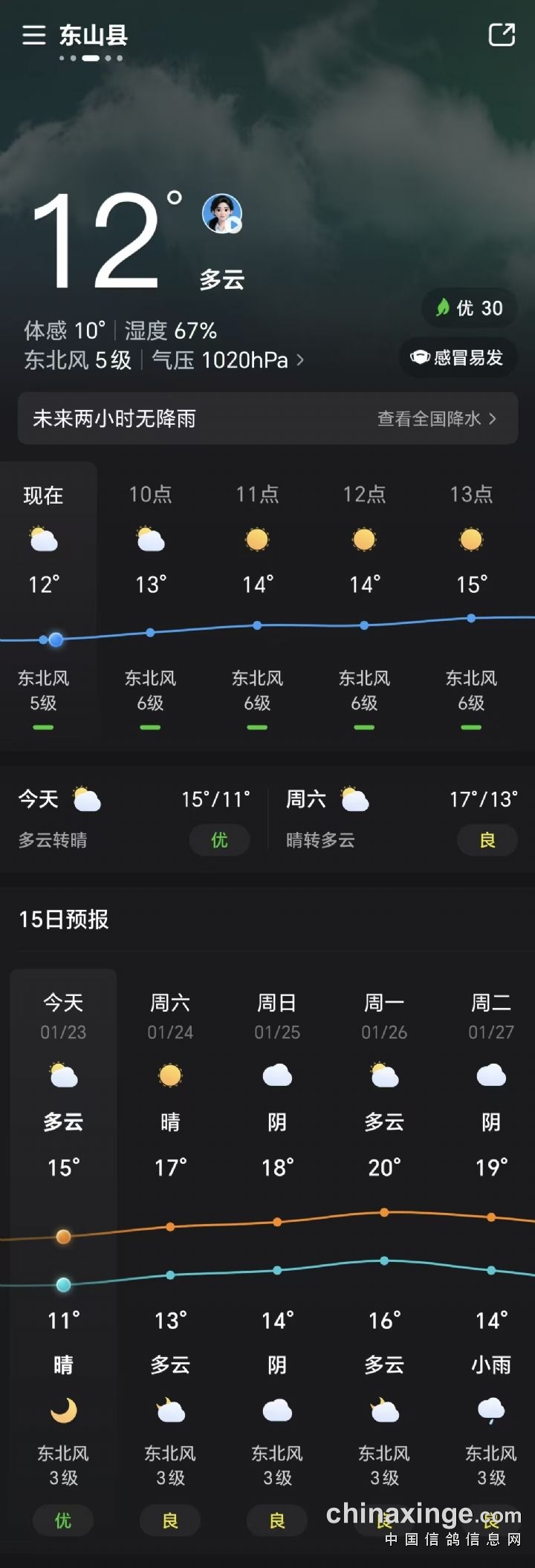
Task: Share the weather via the top-right icon
Action: (502, 35)
